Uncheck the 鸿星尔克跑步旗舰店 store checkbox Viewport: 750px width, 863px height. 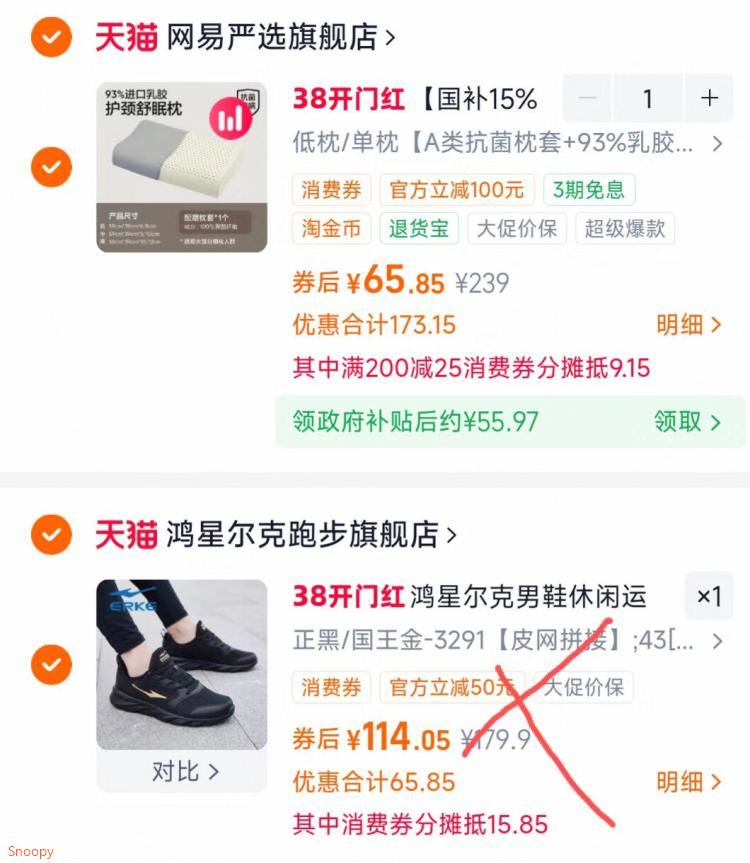coord(51,535)
